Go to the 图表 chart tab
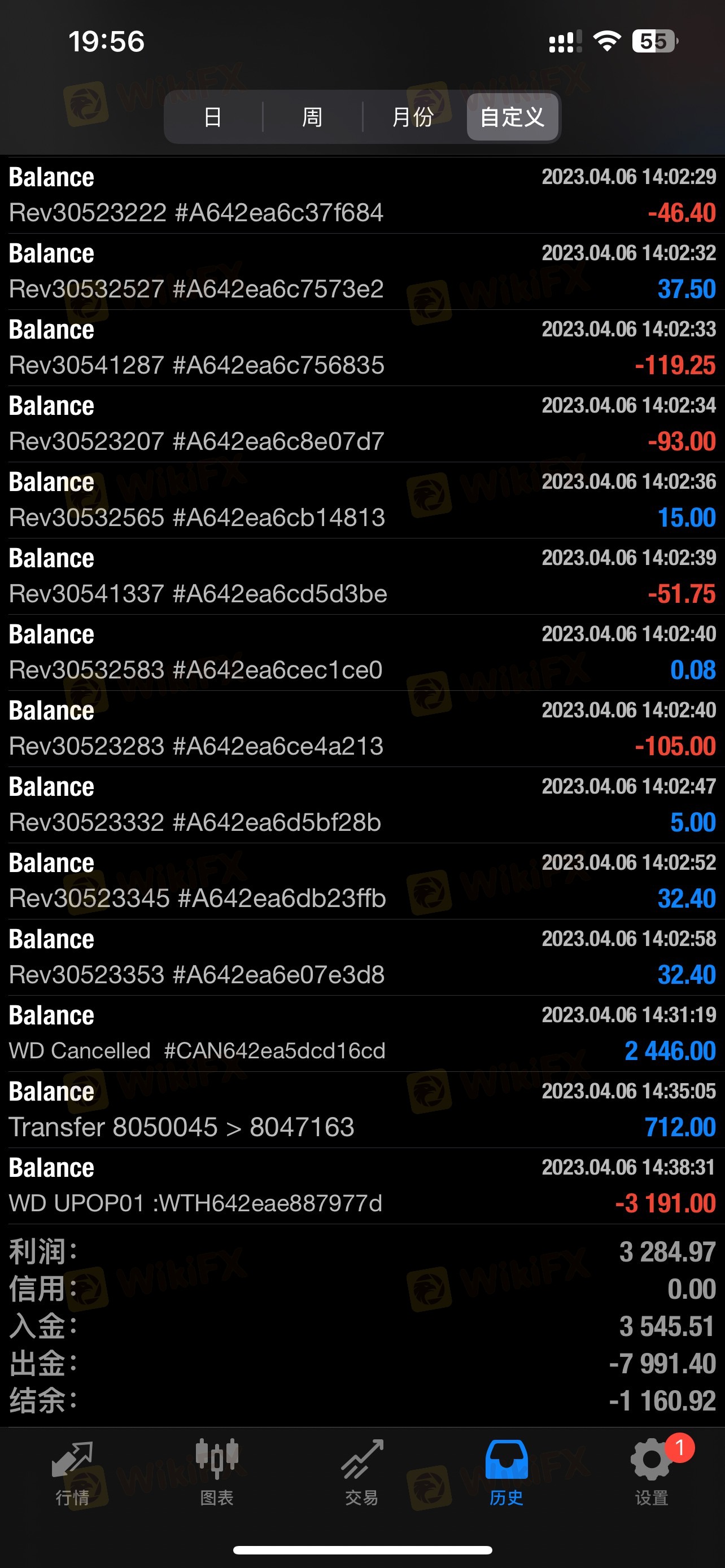Image resolution: width=725 pixels, height=1568 pixels. pos(217,1472)
